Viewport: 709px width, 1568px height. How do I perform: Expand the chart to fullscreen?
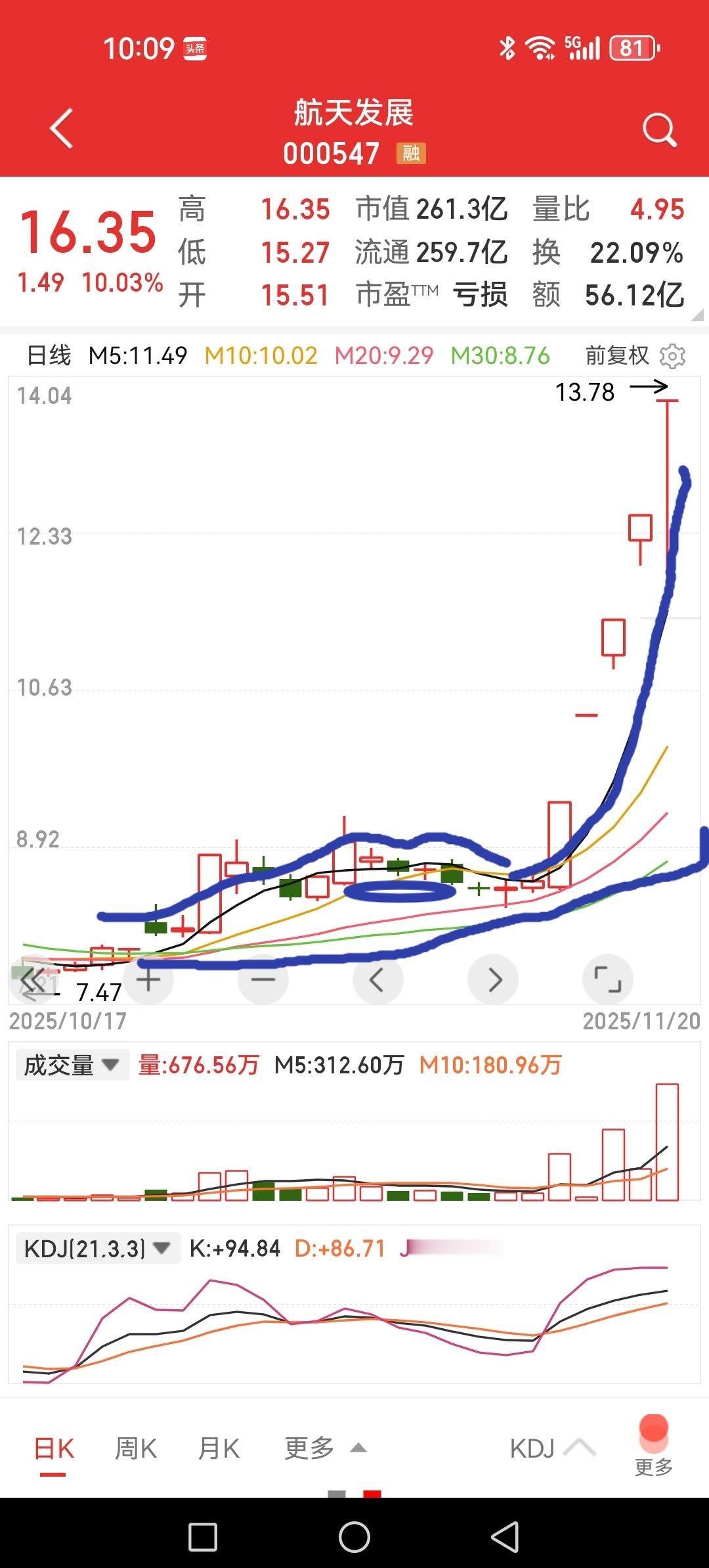point(607,979)
